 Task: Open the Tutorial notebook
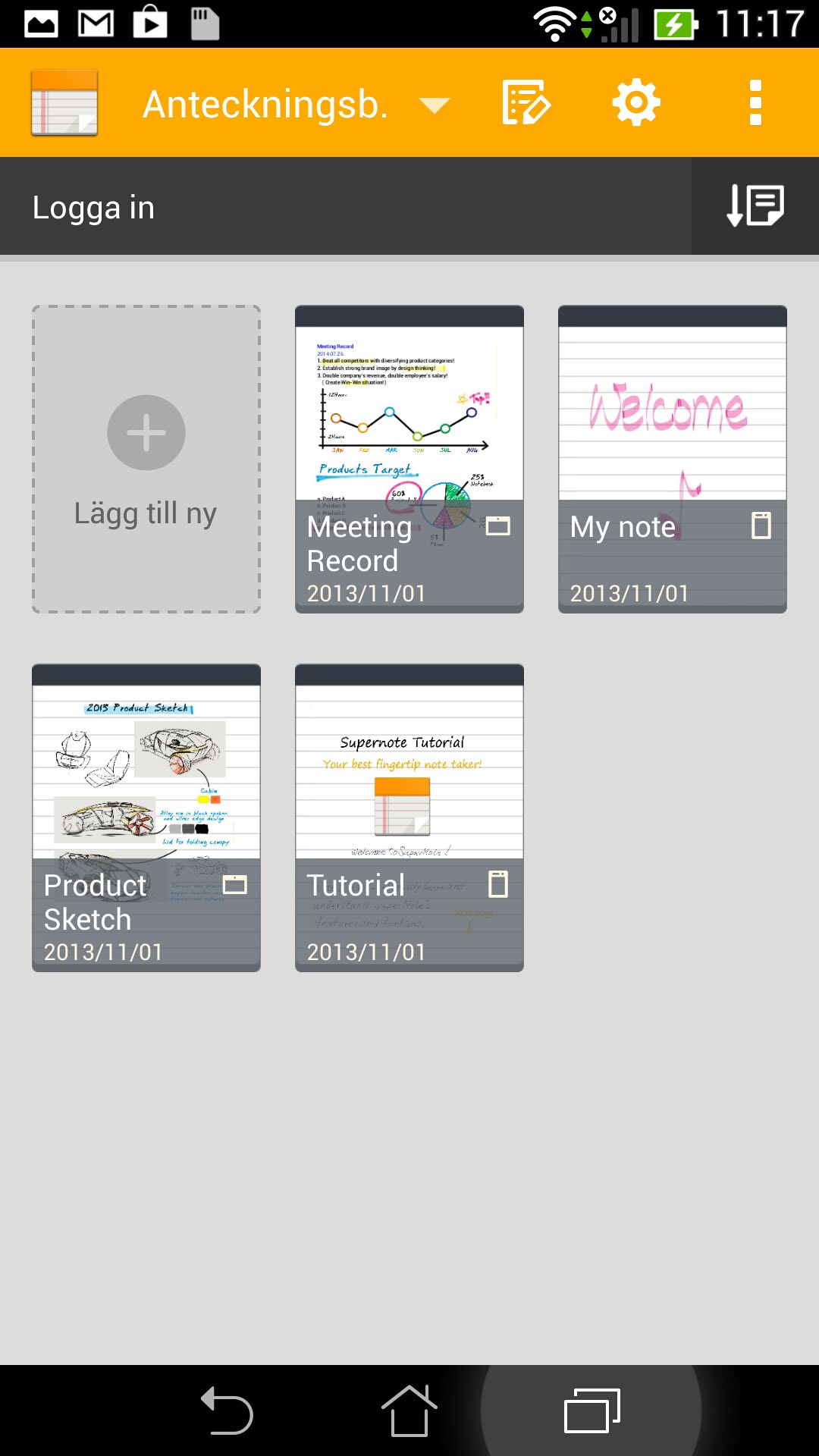pyautogui.click(x=409, y=817)
